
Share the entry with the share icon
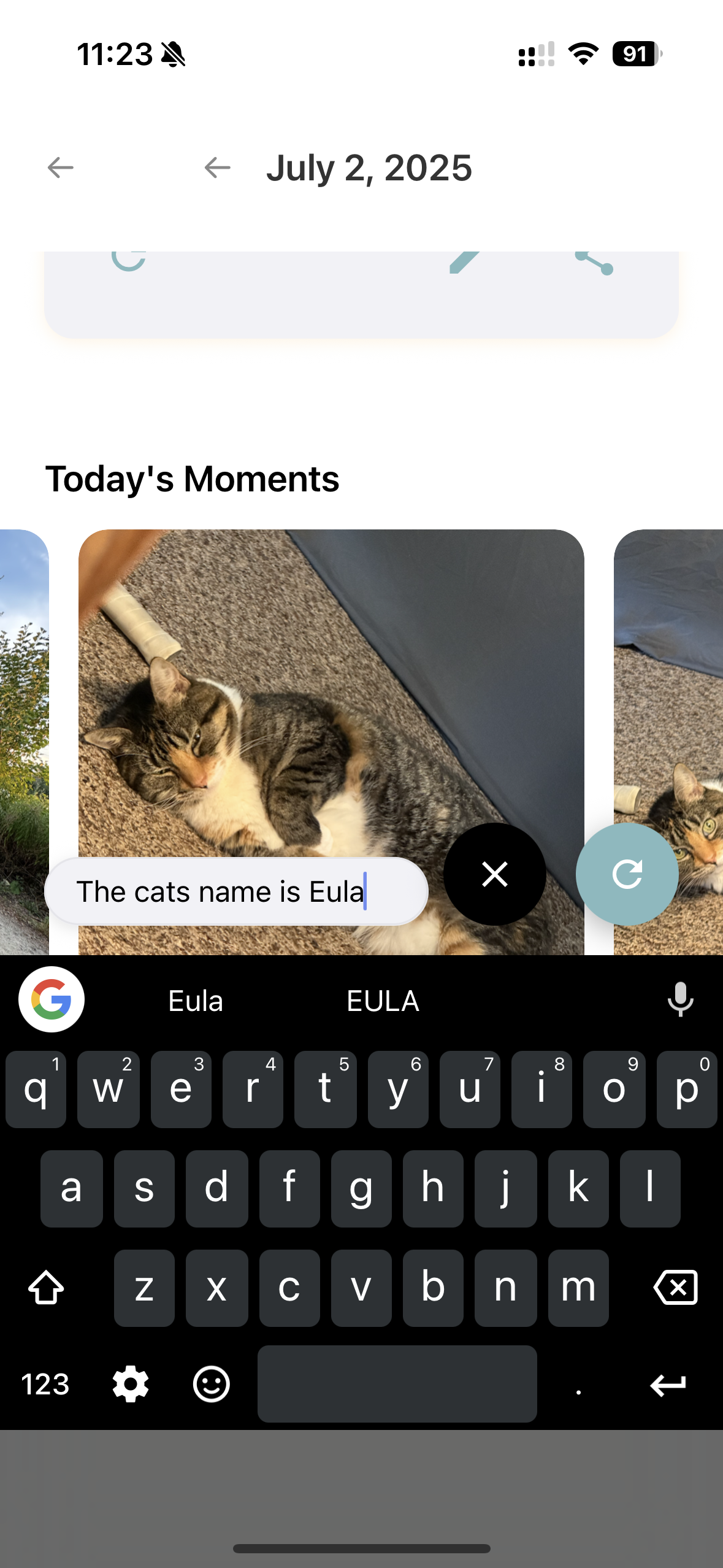point(594,263)
